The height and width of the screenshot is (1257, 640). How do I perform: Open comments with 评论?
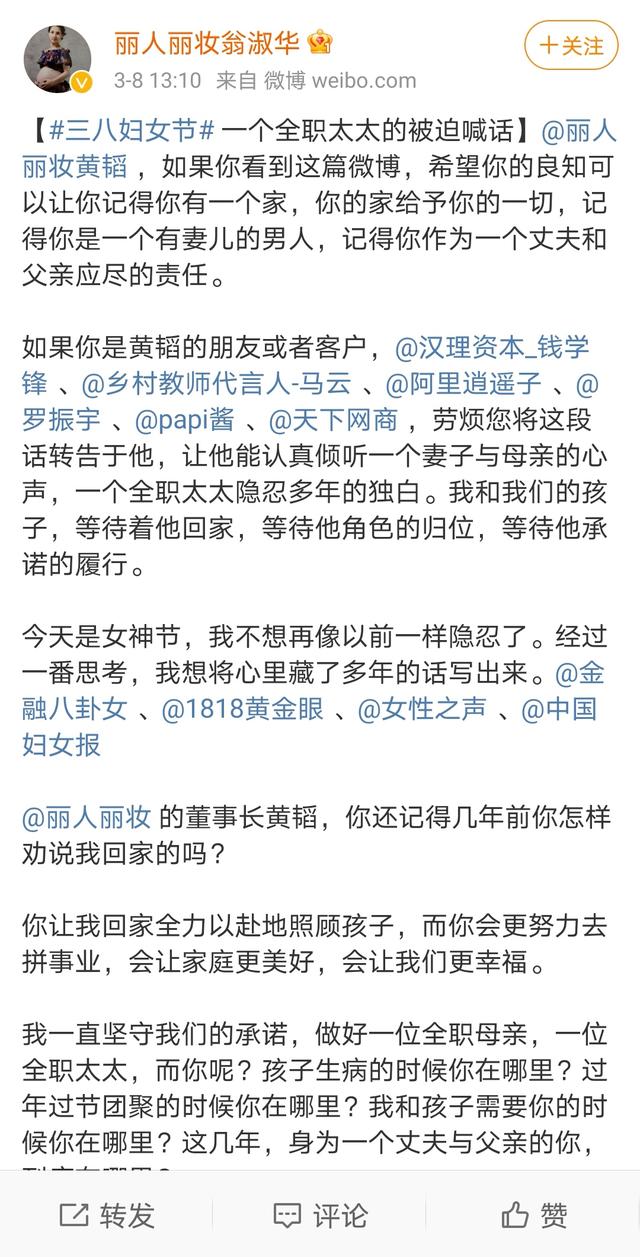(320, 1215)
